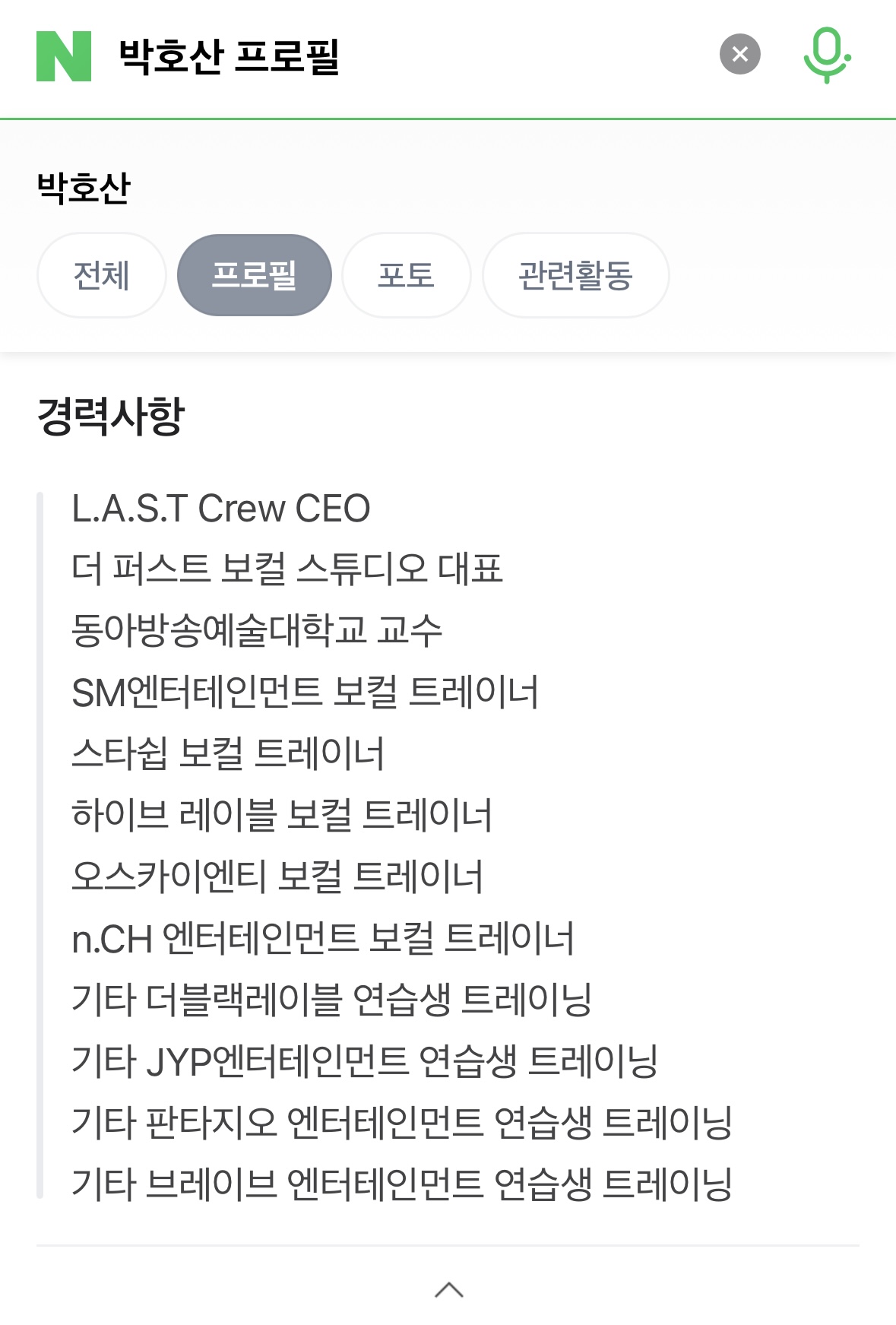Collapse the 경력사항 section with the up chevron

pyautogui.click(x=448, y=1289)
